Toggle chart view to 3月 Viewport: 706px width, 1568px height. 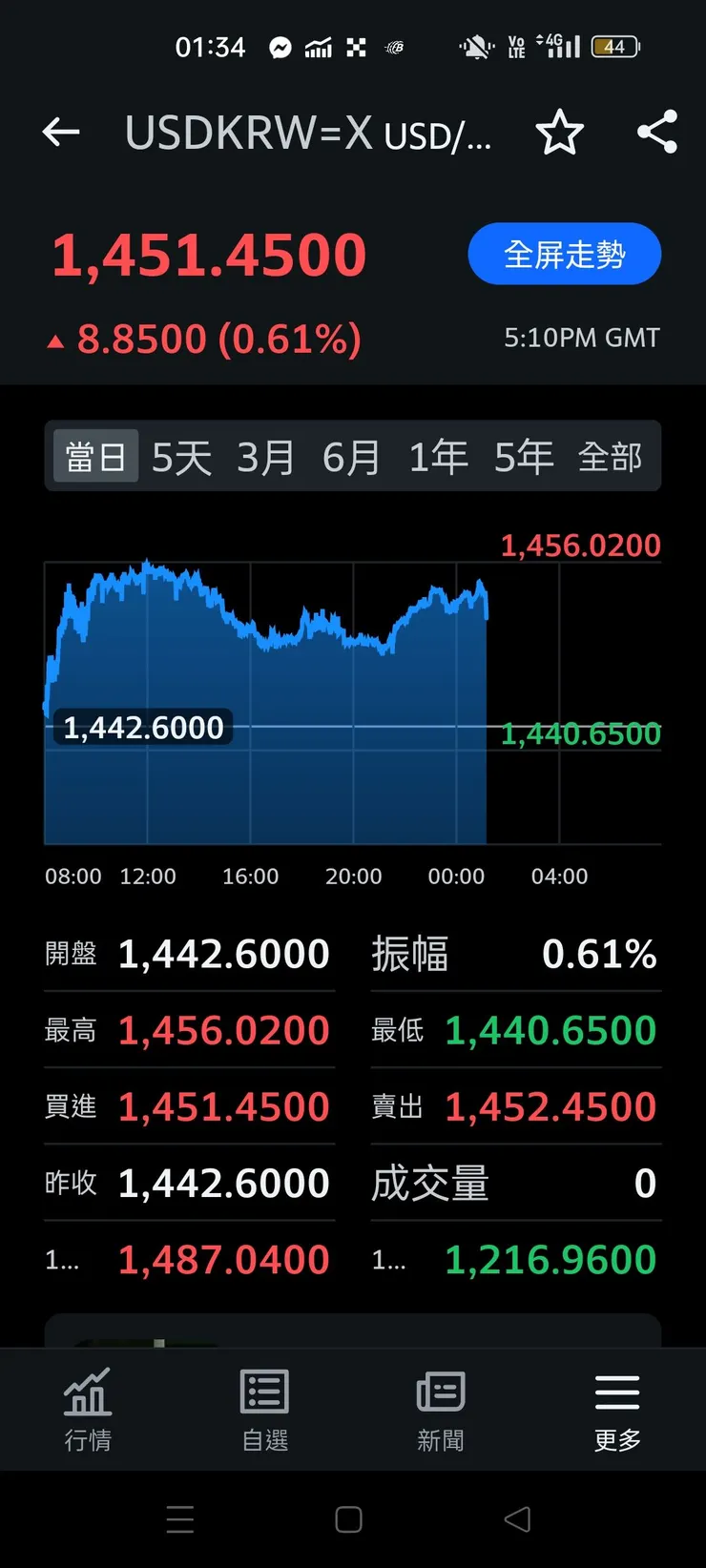coord(264,456)
